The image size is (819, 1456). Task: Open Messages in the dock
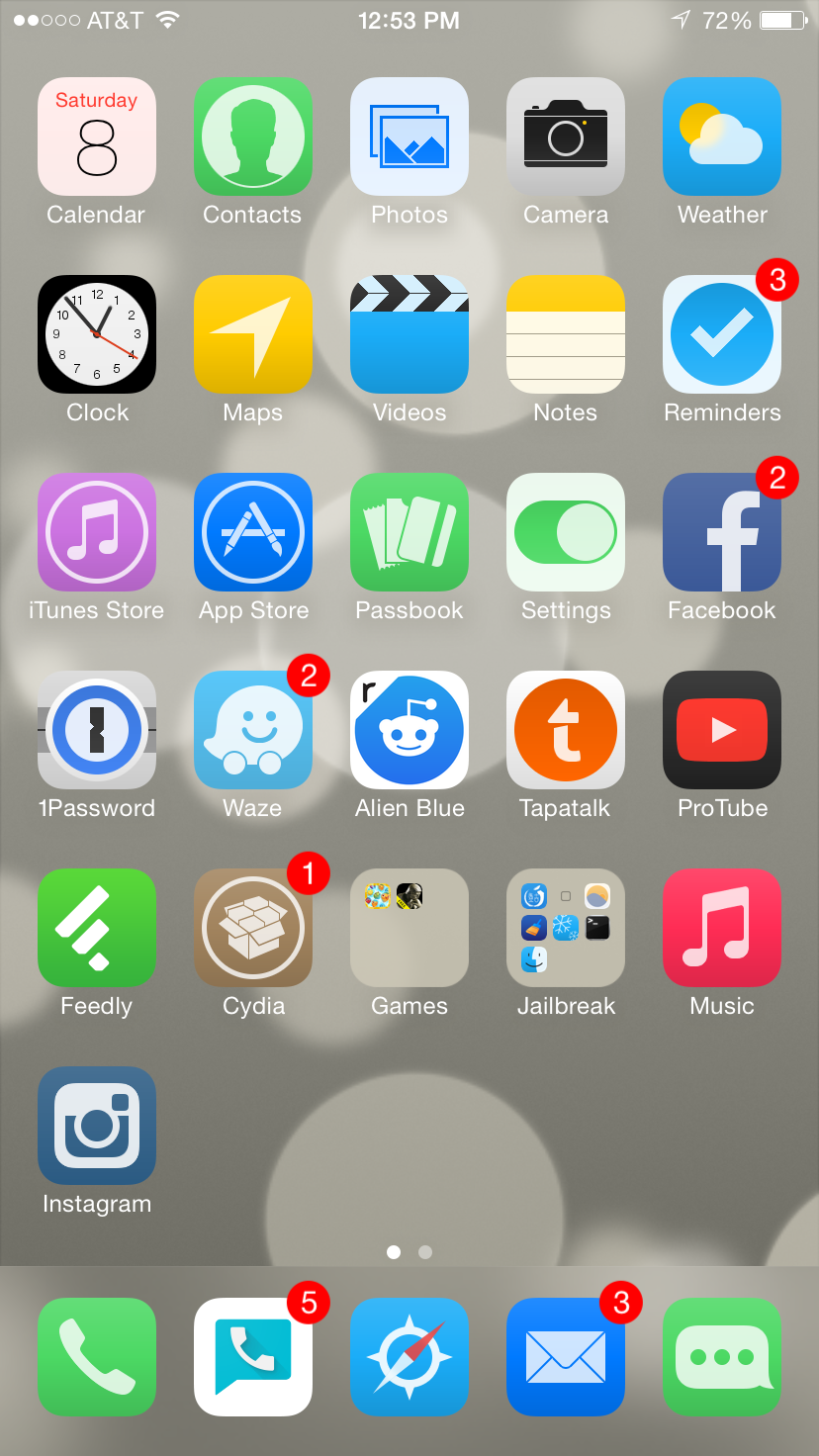(x=722, y=1357)
